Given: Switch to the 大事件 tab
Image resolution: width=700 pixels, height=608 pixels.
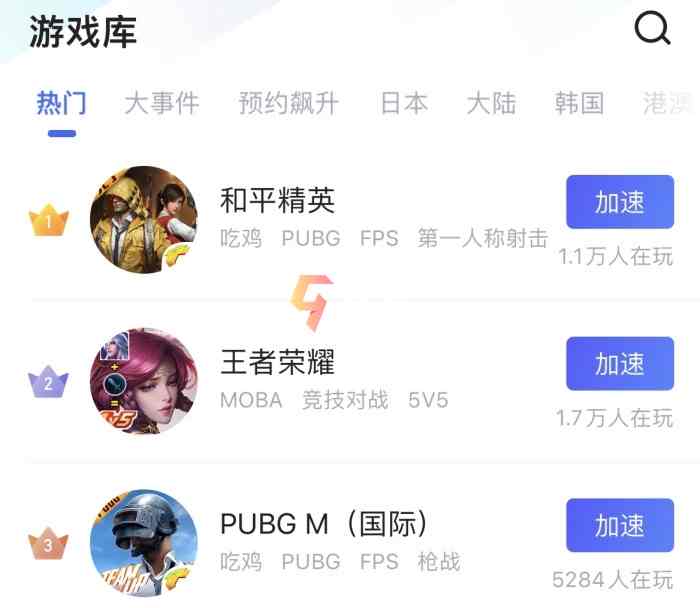Looking at the screenshot, I should [x=161, y=102].
